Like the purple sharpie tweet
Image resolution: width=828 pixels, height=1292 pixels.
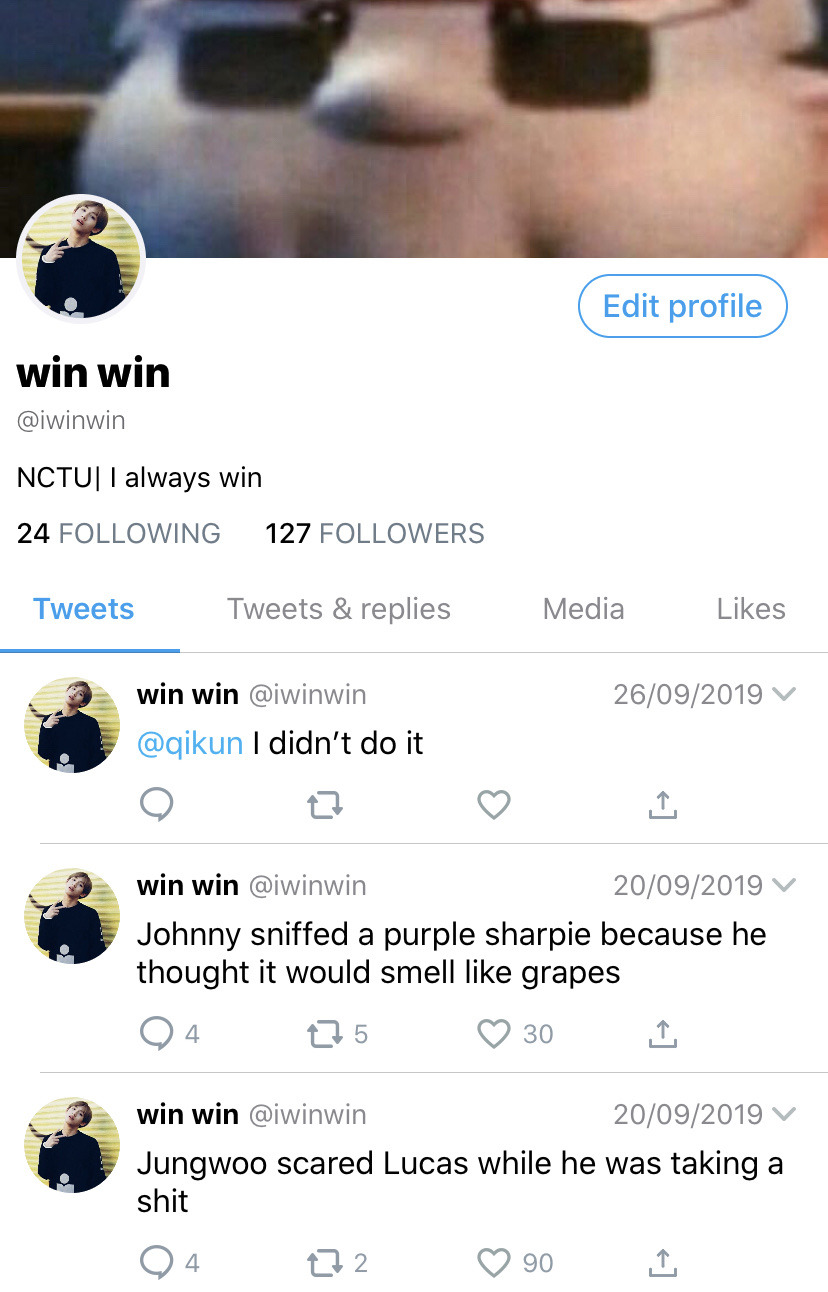click(494, 1033)
